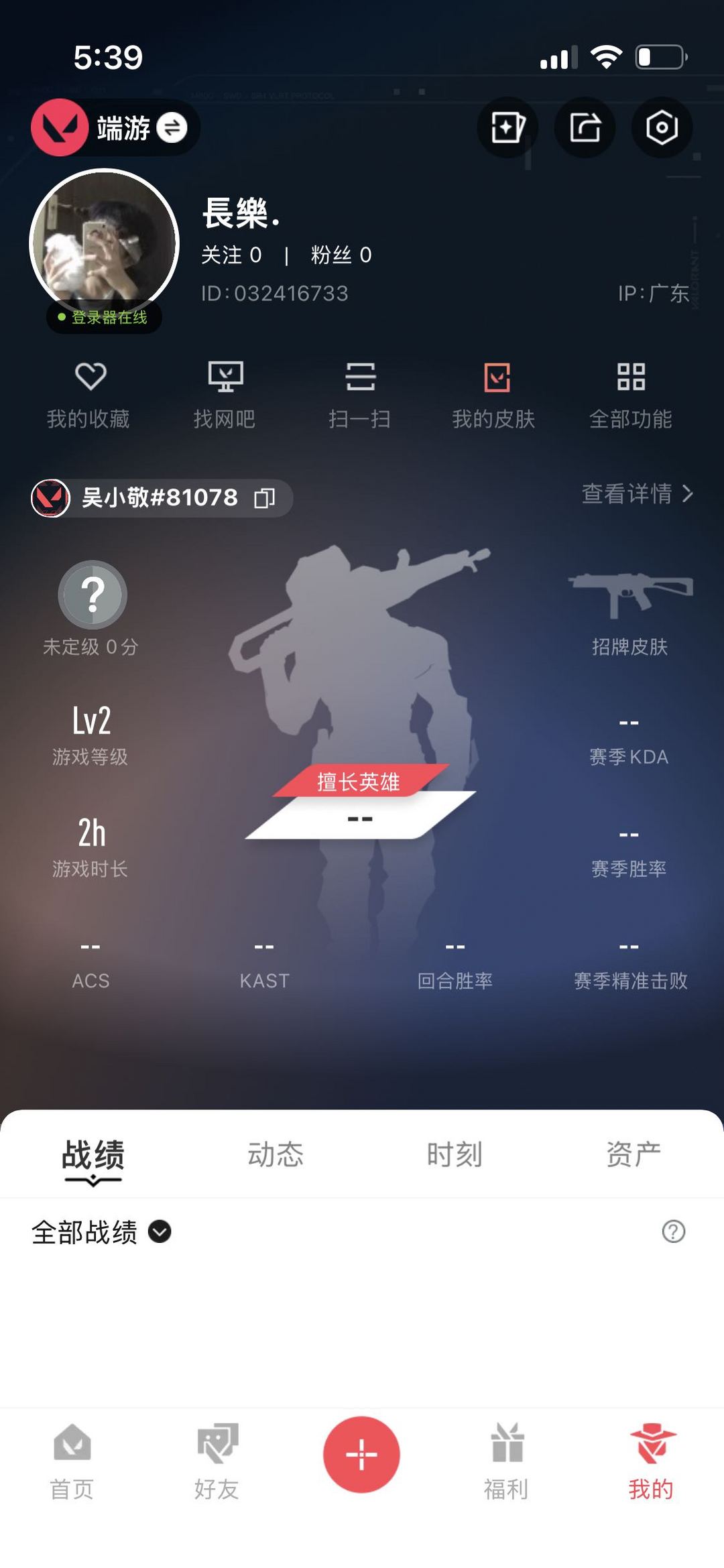Open 我的皮肤 skins
This screenshot has width=724, height=1568.
494,396
